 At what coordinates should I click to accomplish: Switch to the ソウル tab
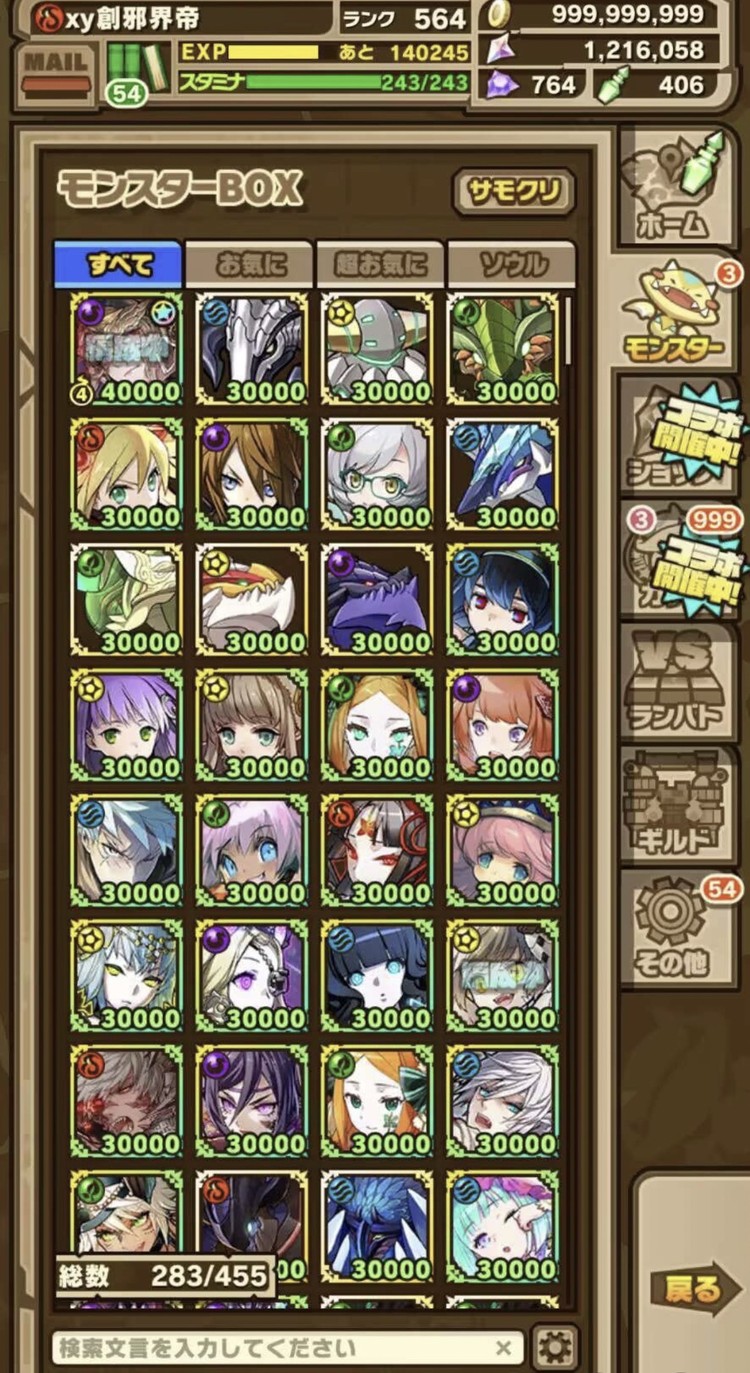[x=511, y=265]
